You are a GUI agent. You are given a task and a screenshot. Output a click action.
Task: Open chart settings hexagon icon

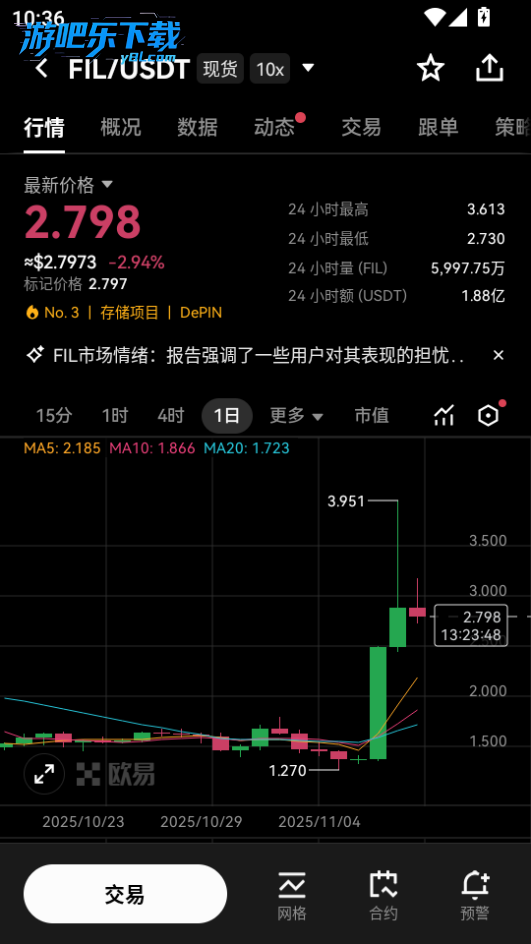pos(488,415)
